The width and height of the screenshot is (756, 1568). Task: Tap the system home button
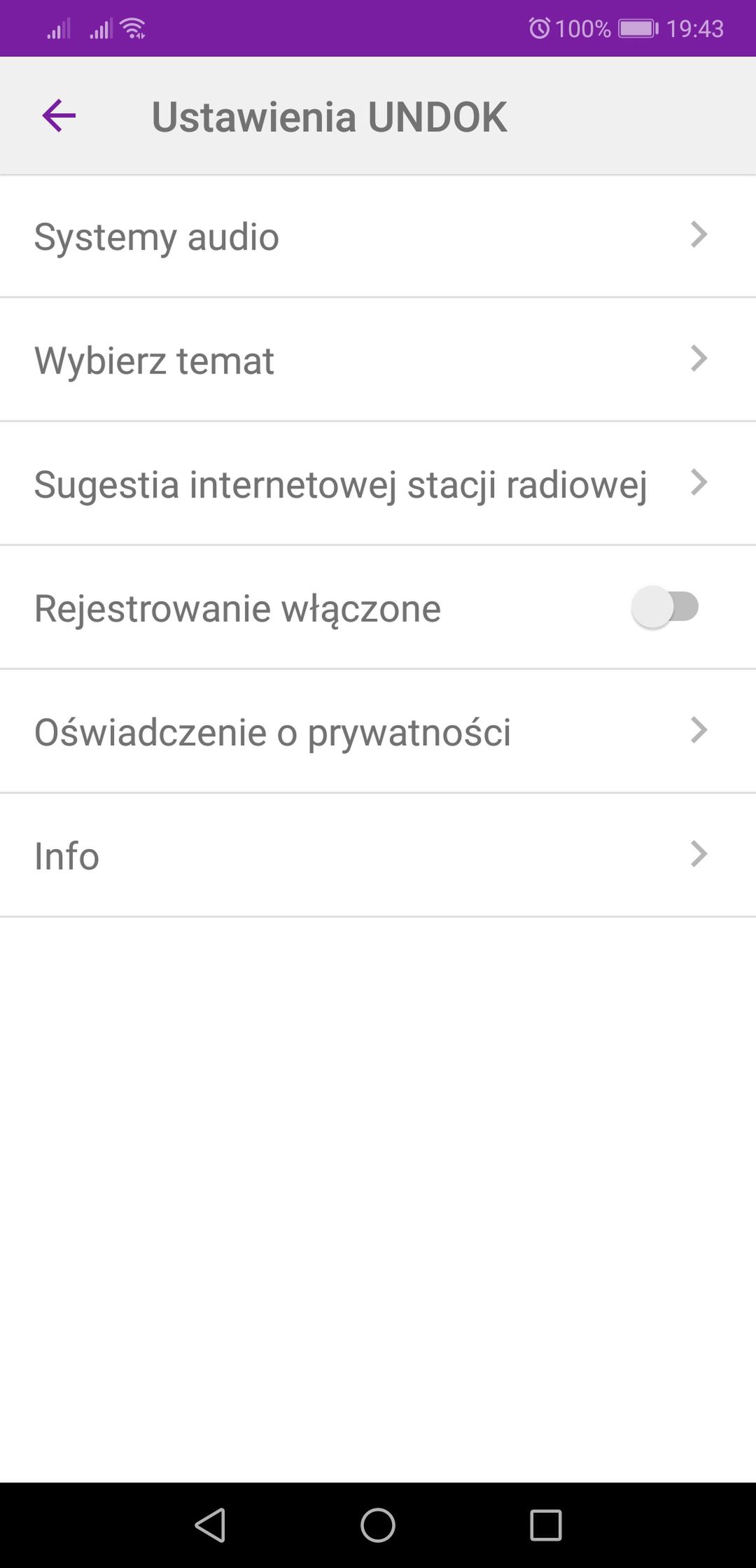(x=378, y=1525)
